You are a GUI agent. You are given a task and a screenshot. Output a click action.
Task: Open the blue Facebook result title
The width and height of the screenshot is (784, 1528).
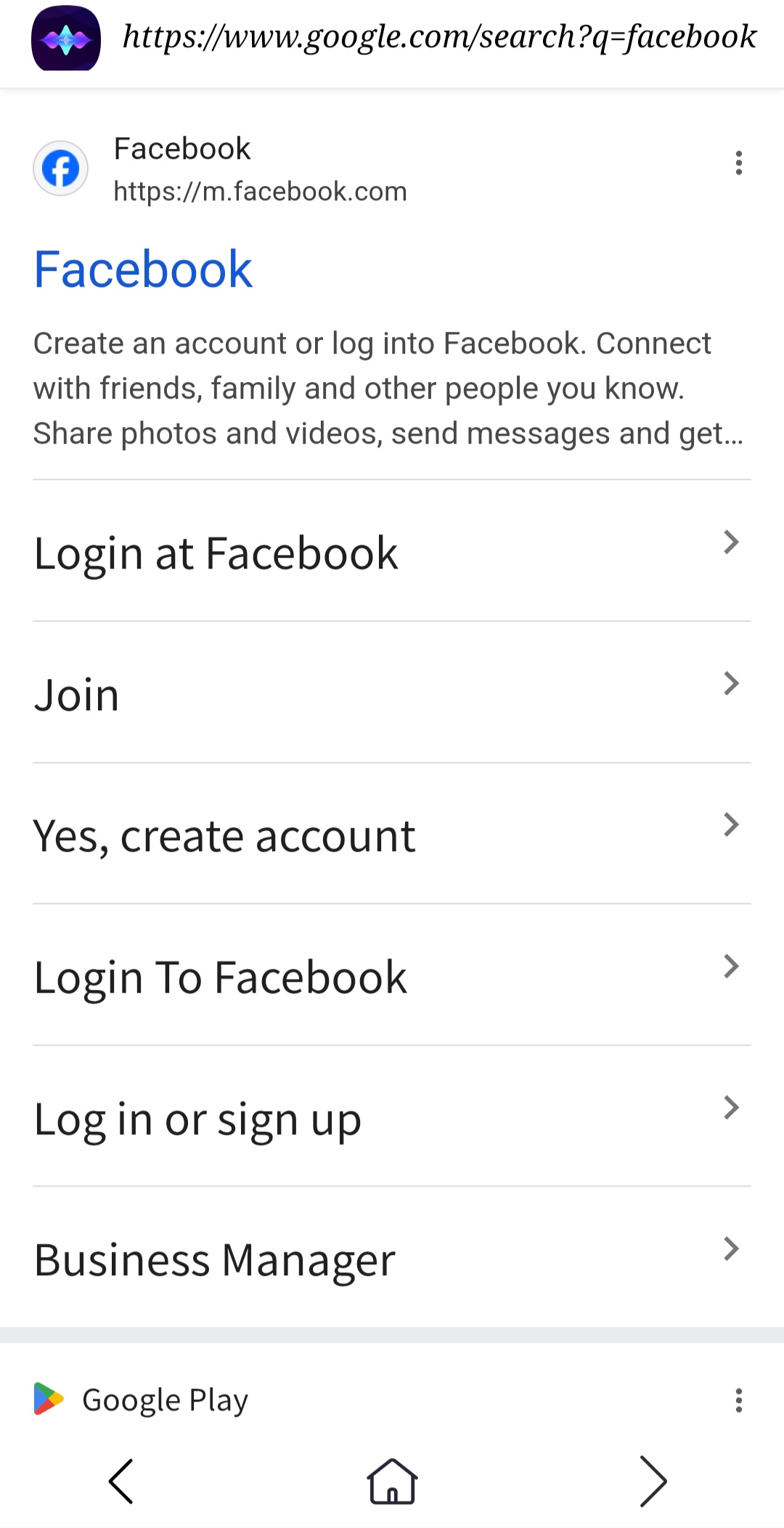pyautogui.click(x=143, y=269)
